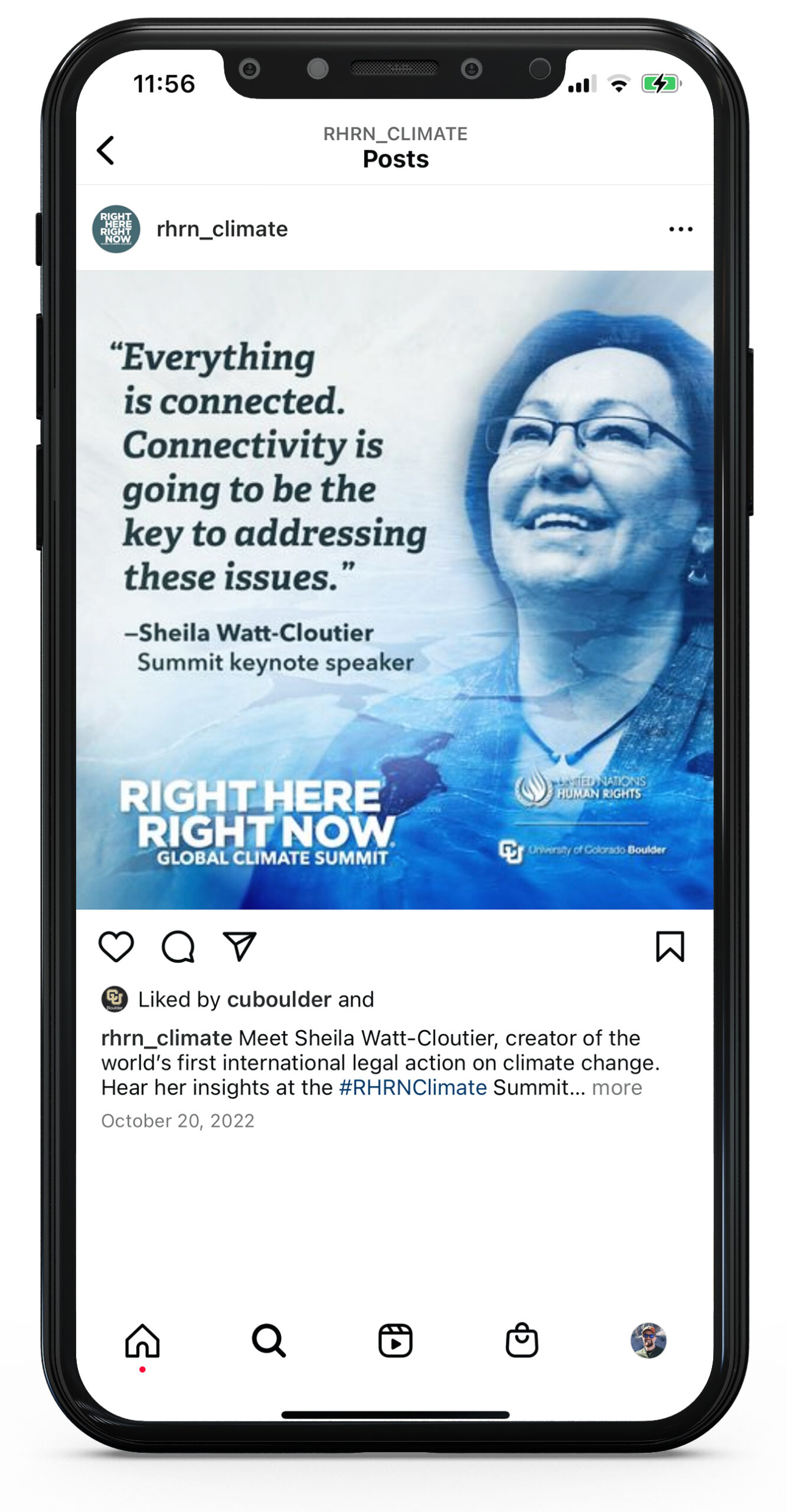Tap the #RHRNClimate hashtag
The height and width of the screenshot is (1512, 787).
tap(413, 1087)
